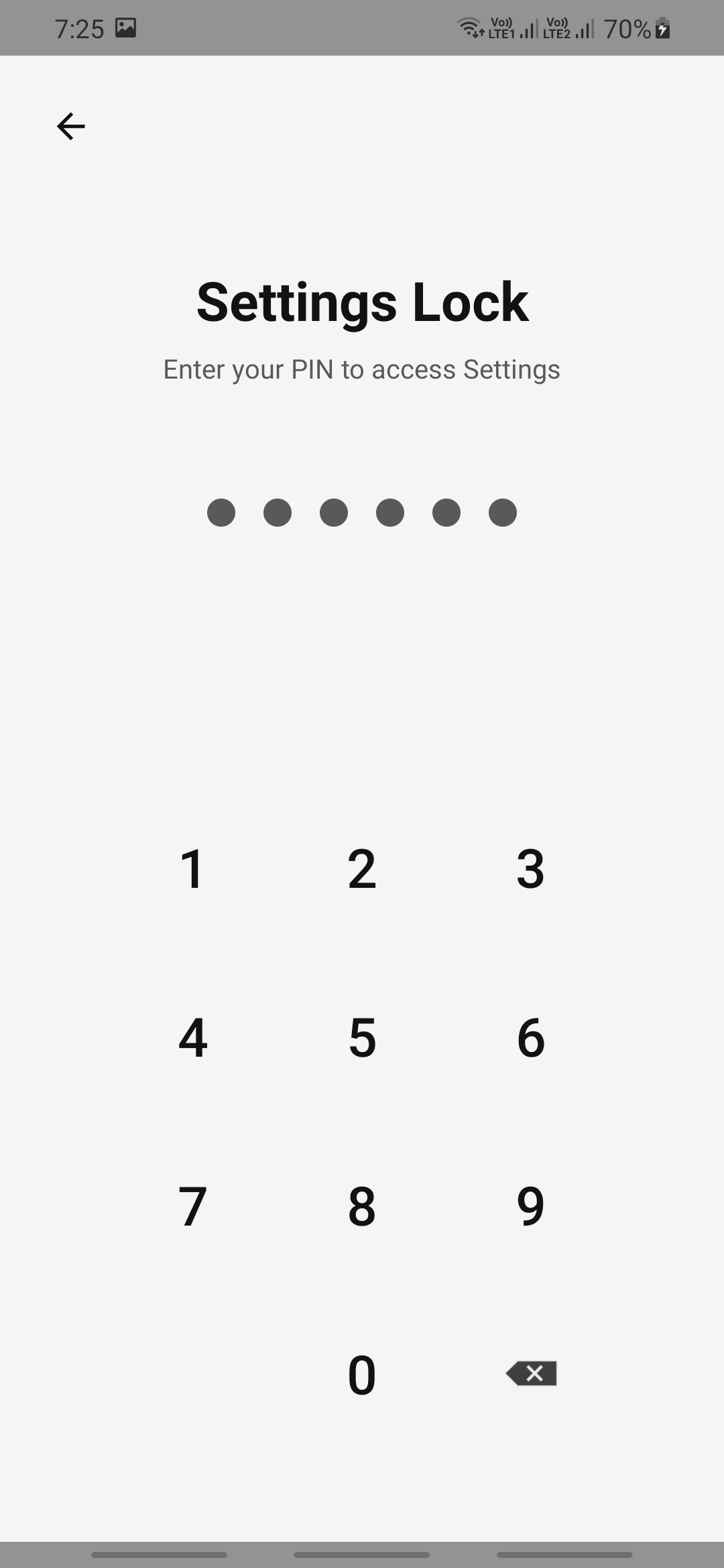Tap the first filled PIN dot
The width and height of the screenshot is (724, 1568).
coord(221,512)
